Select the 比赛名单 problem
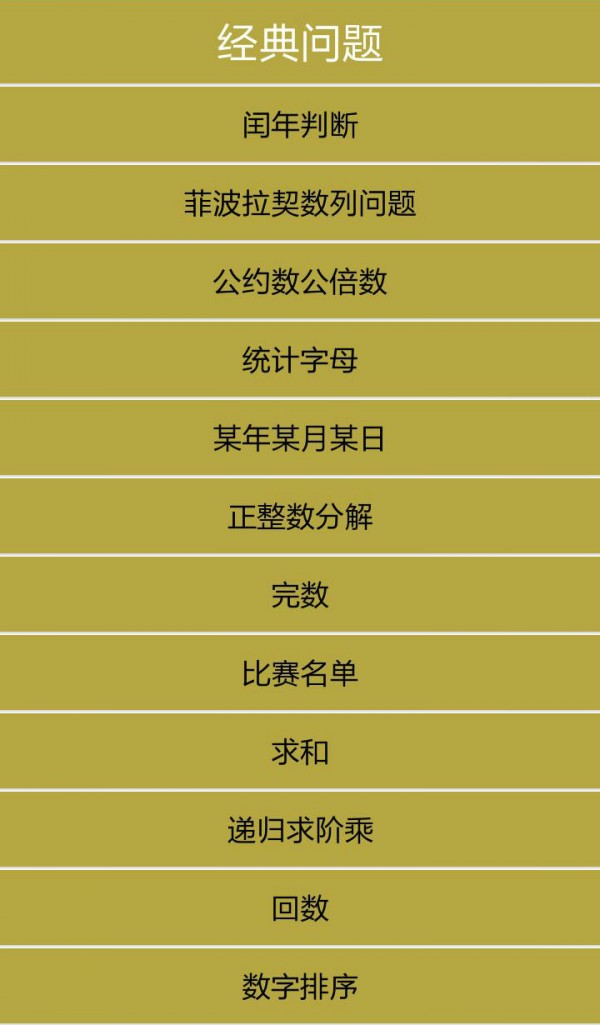 [x=300, y=673]
